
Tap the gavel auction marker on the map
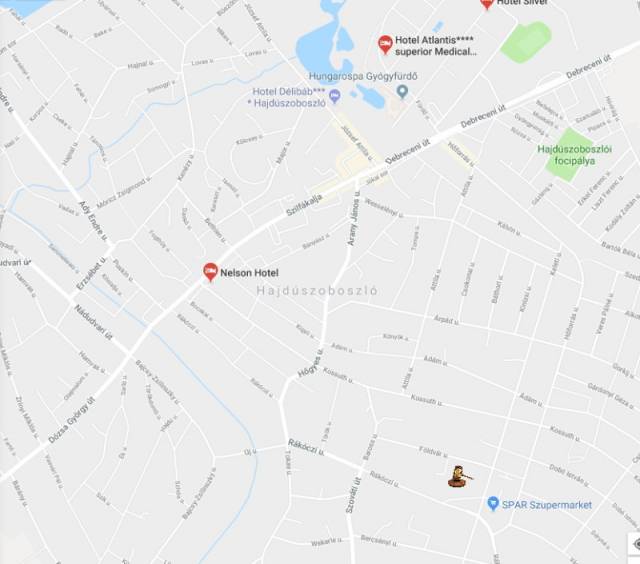click(x=459, y=476)
